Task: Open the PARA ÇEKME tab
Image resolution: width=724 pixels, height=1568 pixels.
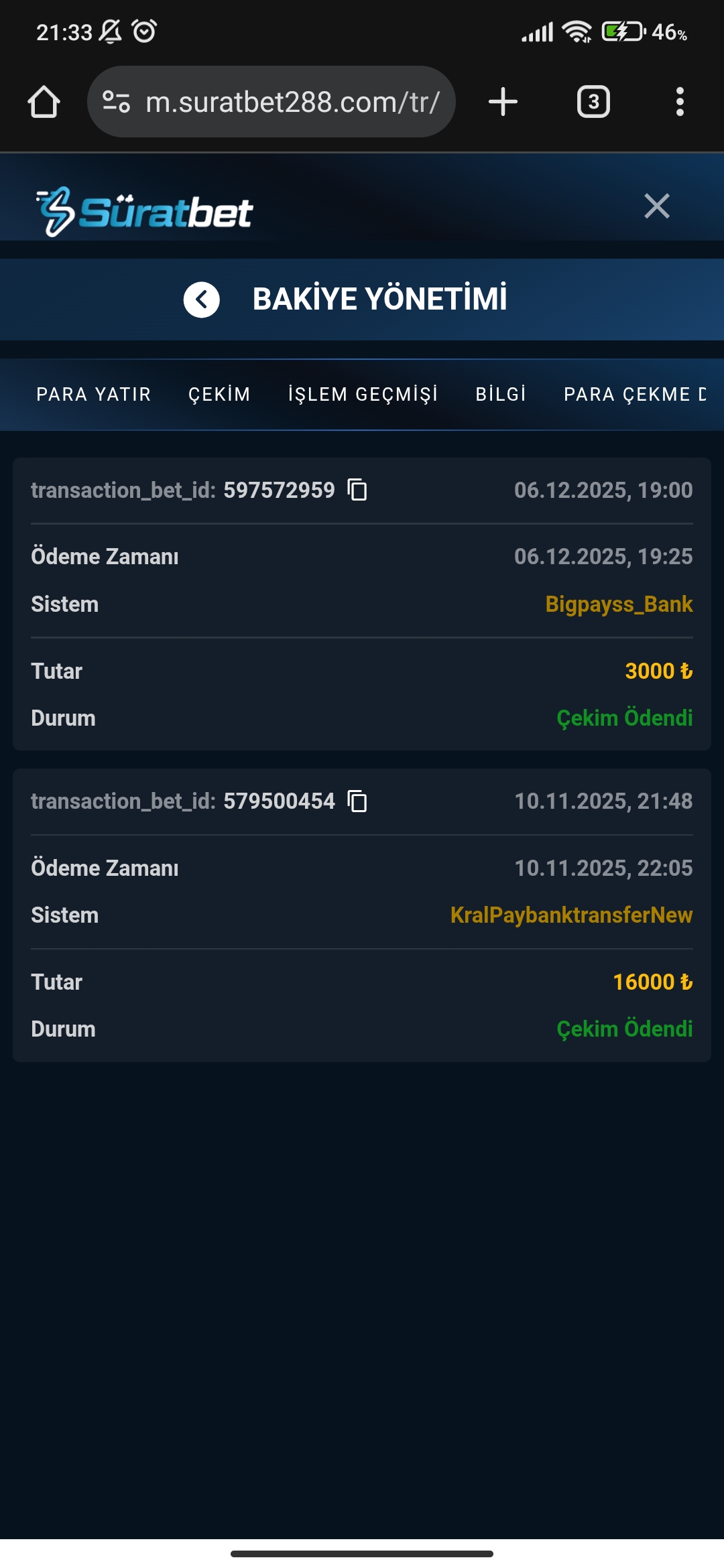Action: point(634,394)
